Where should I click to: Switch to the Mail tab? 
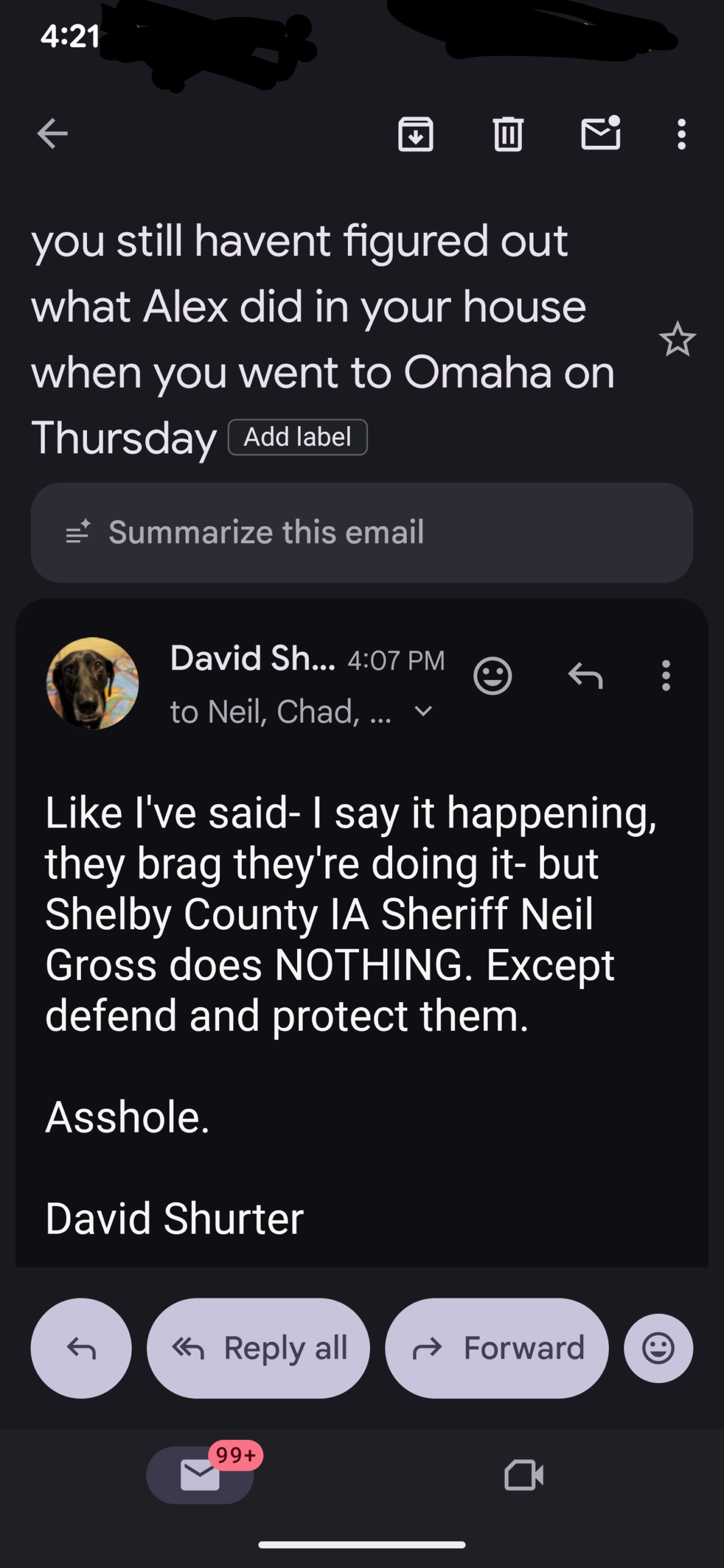click(x=200, y=1474)
